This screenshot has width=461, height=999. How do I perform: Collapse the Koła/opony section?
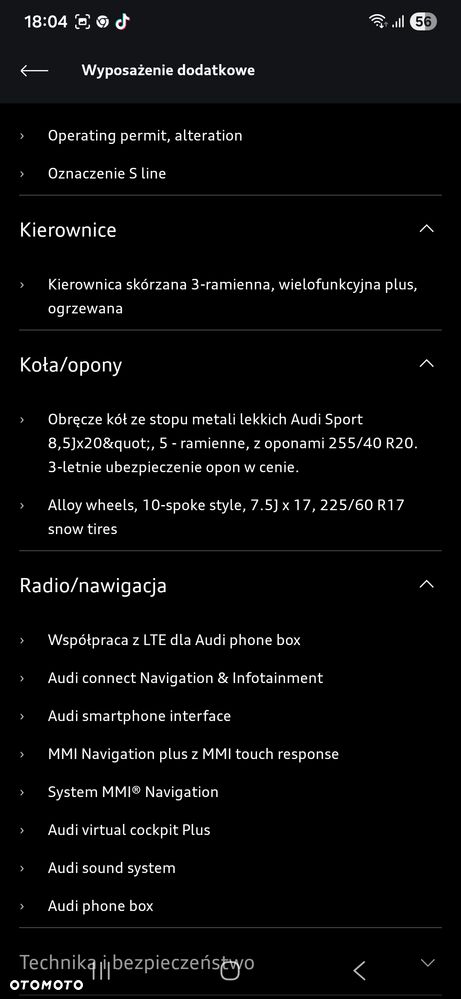(427, 364)
